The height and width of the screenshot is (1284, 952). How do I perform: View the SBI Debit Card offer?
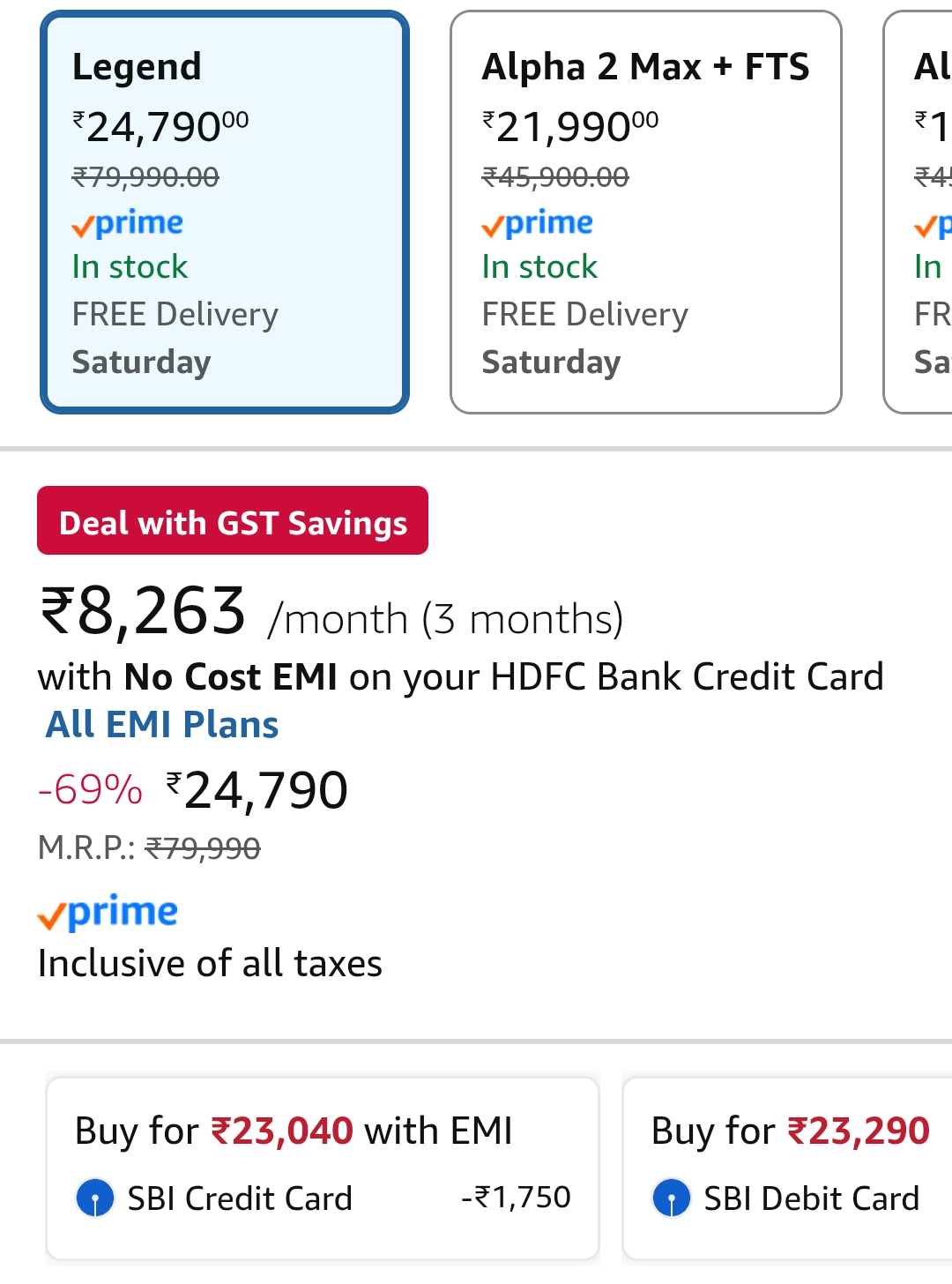(x=788, y=1166)
